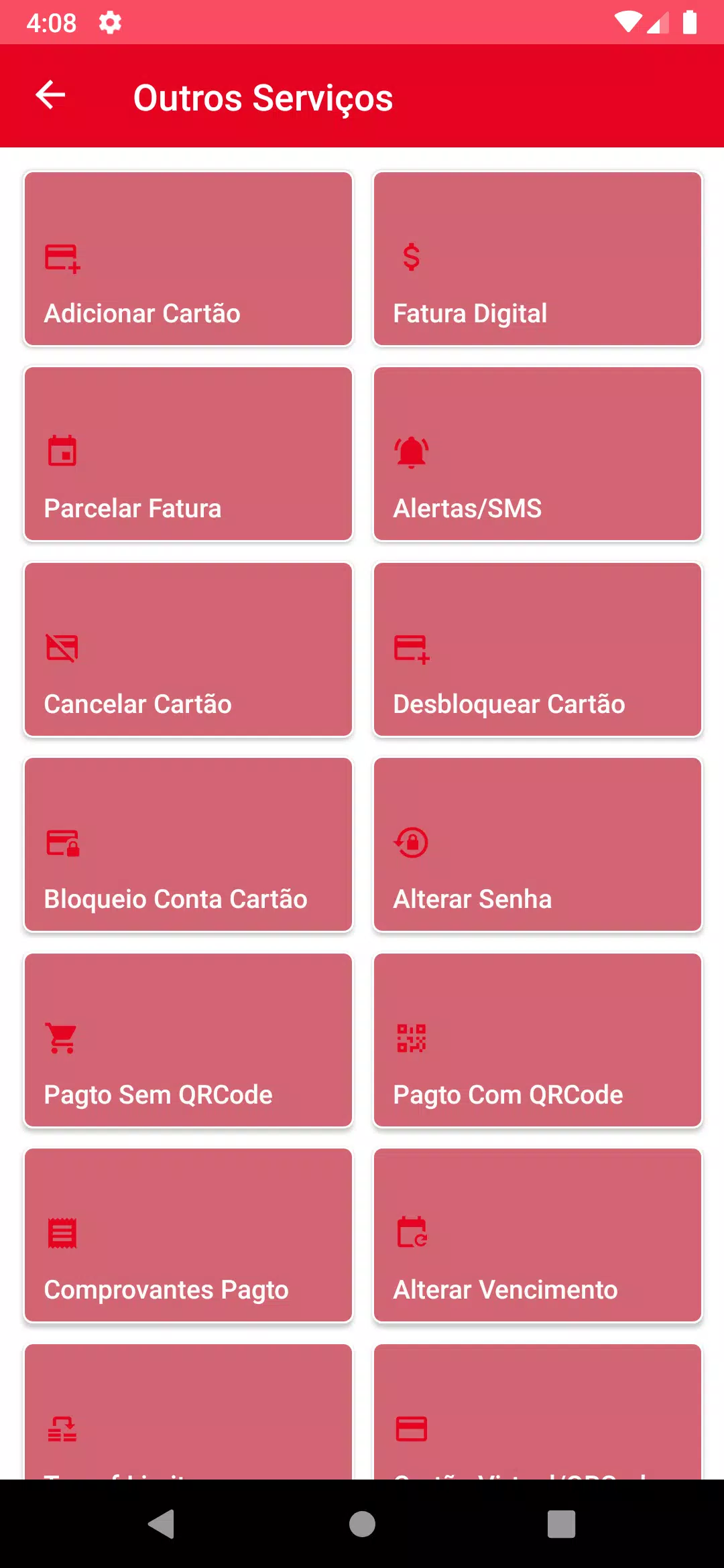
Task: Go back using the app bar arrow
Action: click(x=50, y=95)
